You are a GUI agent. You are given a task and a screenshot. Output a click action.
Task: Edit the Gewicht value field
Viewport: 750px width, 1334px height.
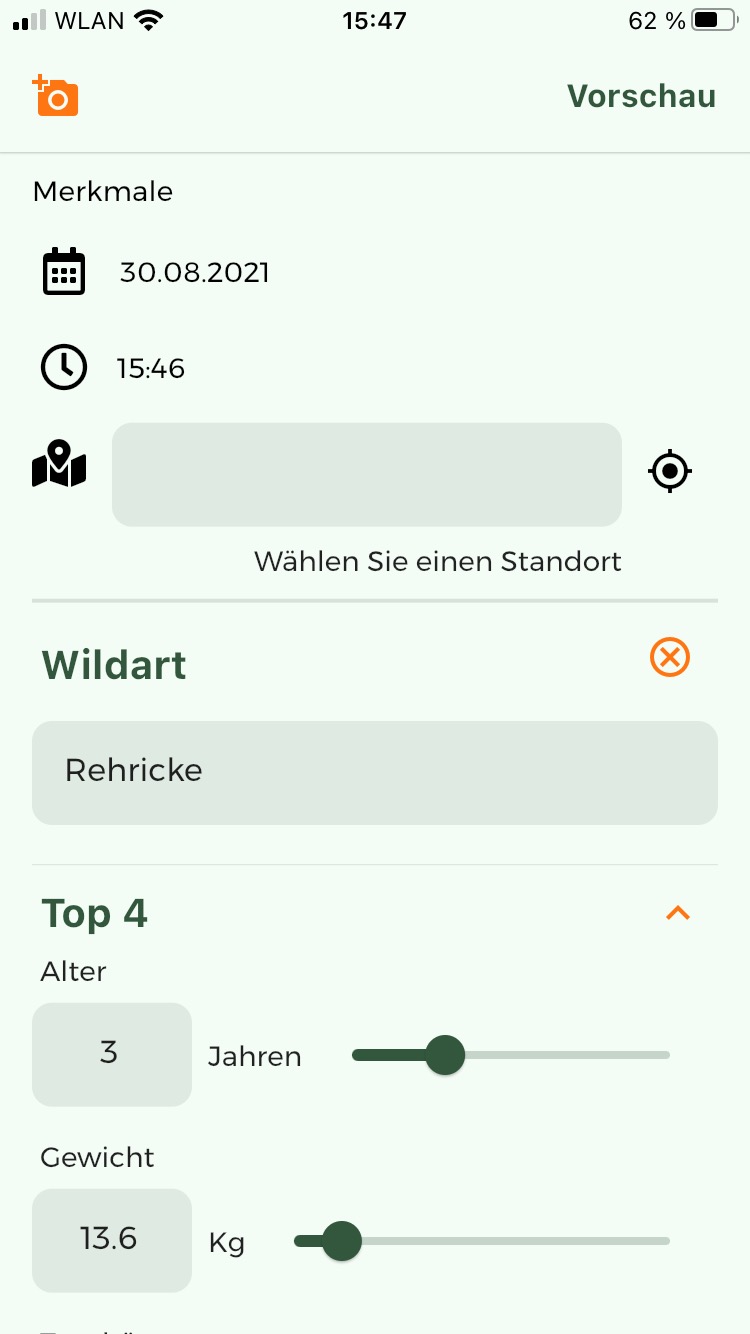coord(111,1240)
